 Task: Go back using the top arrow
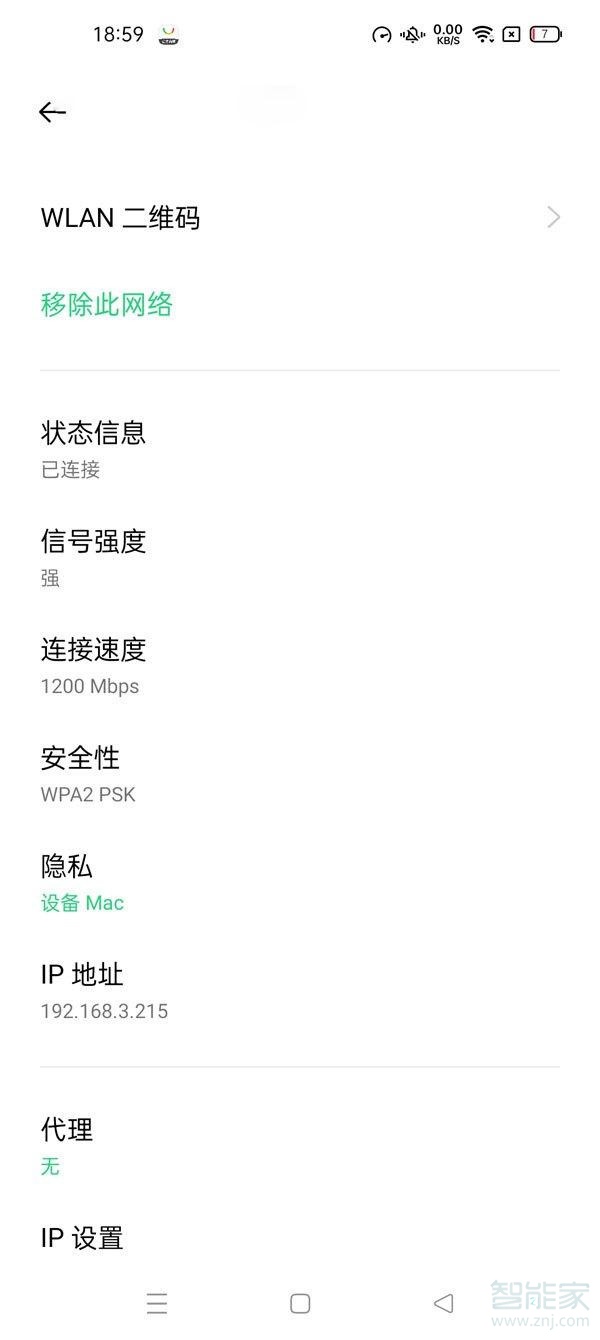click(52, 112)
